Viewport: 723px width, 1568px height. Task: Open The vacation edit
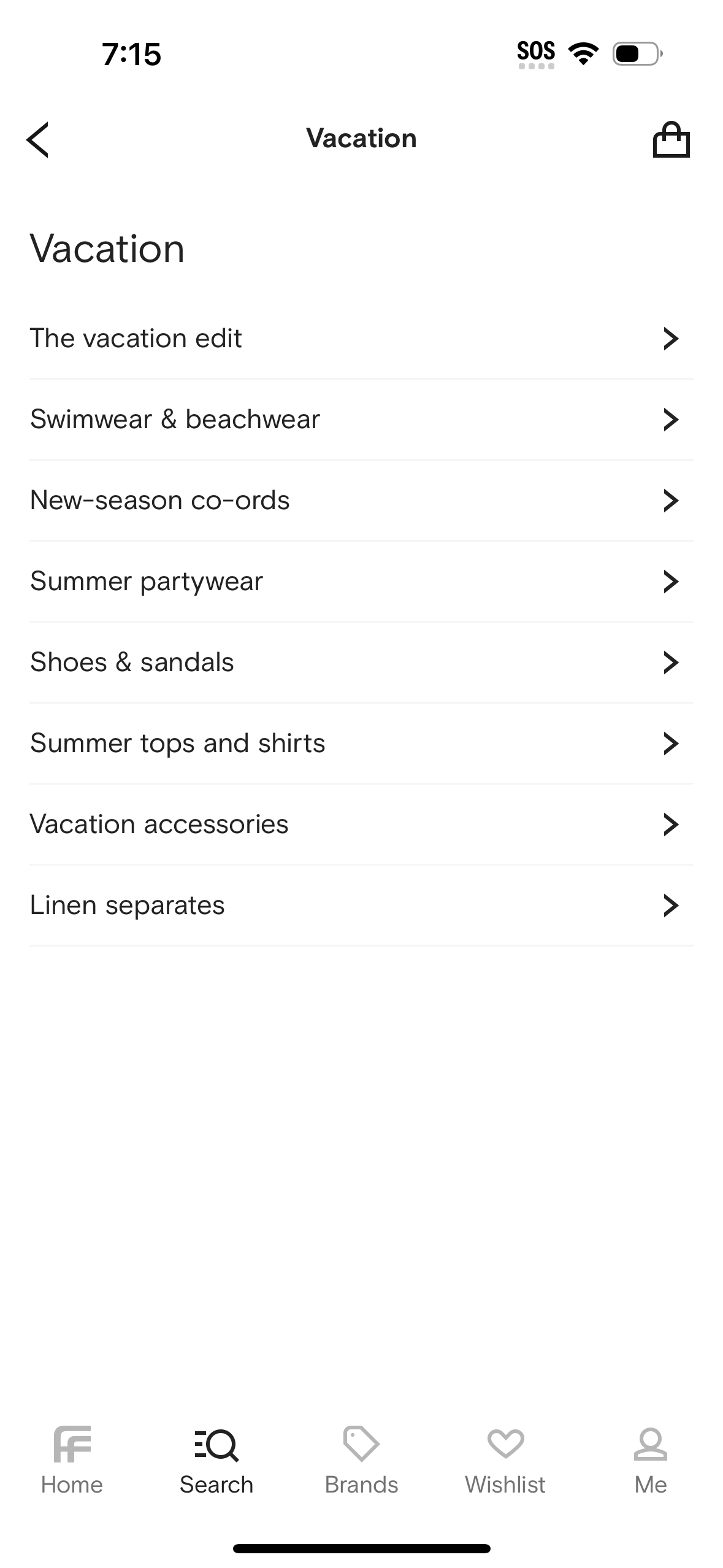point(361,338)
